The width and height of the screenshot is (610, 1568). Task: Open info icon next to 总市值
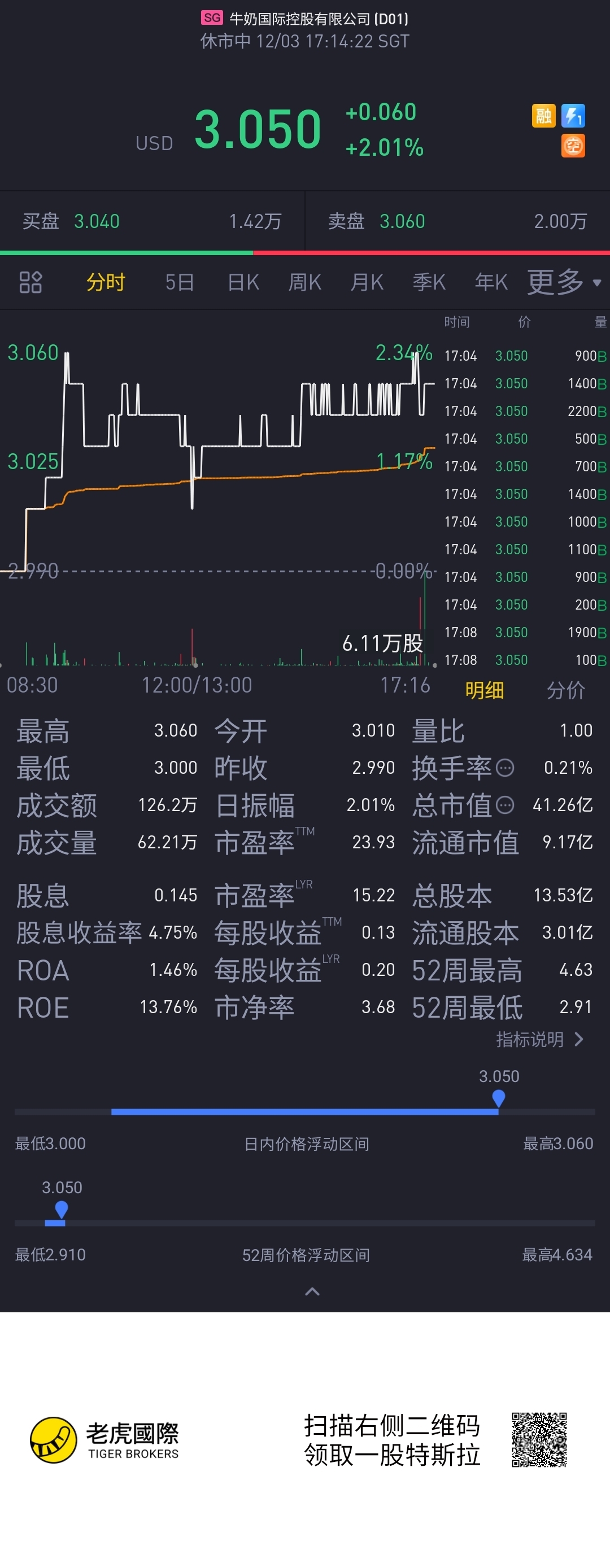(x=505, y=805)
